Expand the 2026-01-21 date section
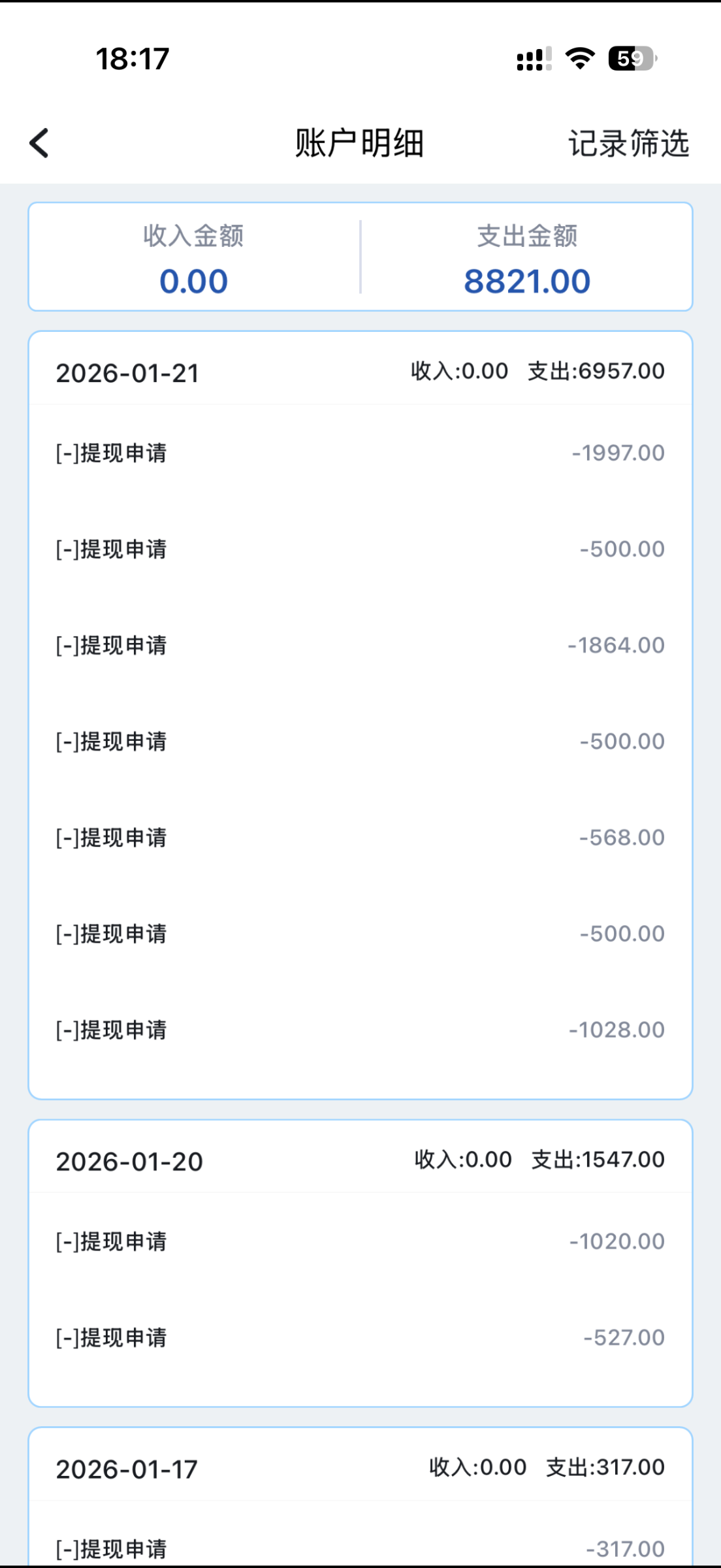The height and width of the screenshot is (1568, 721). click(128, 373)
